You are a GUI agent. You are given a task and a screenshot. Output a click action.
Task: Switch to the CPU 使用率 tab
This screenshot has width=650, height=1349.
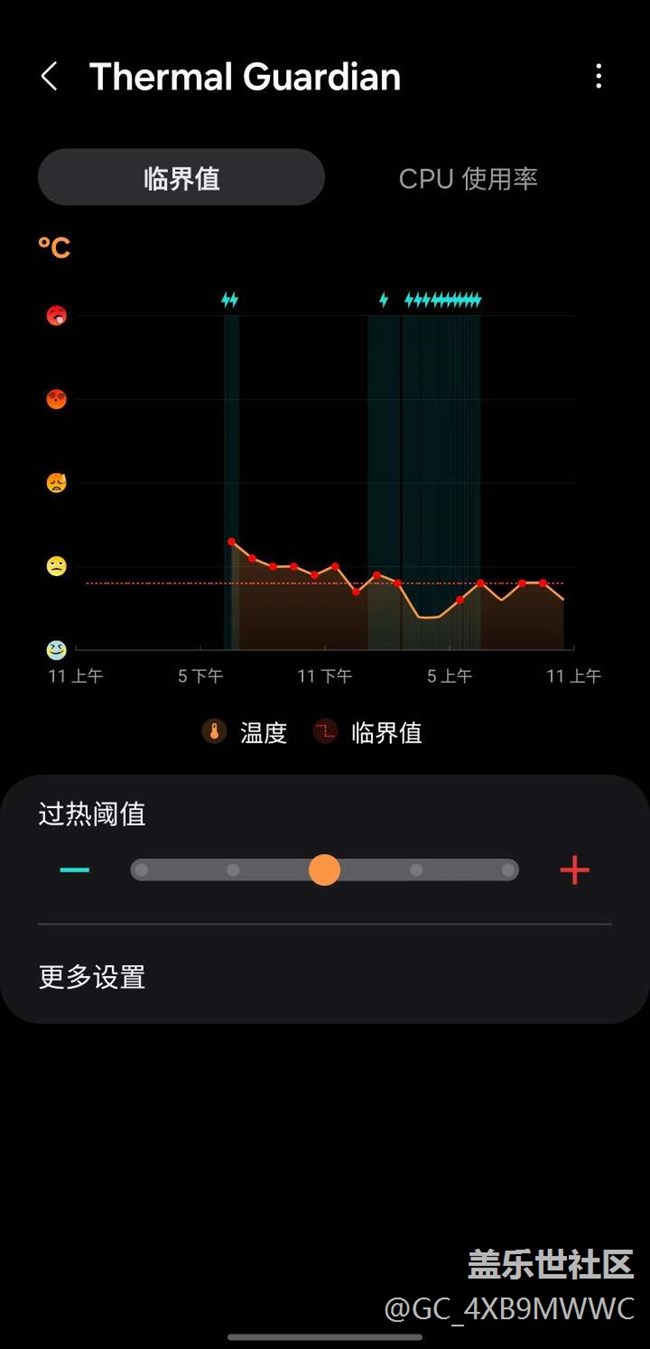click(468, 179)
